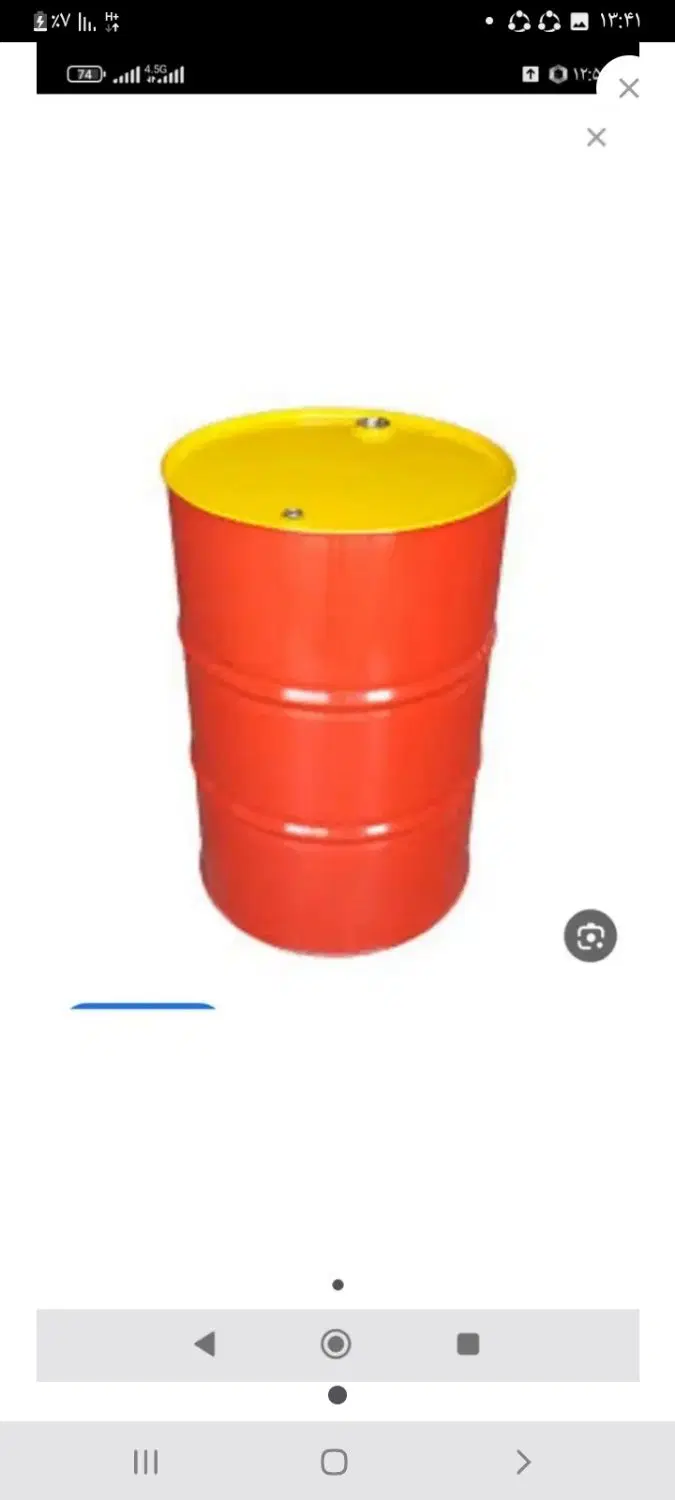This screenshot has height=1500, width=675.
Task: Go to the home screen via system bar
Action: (334, 1462)
